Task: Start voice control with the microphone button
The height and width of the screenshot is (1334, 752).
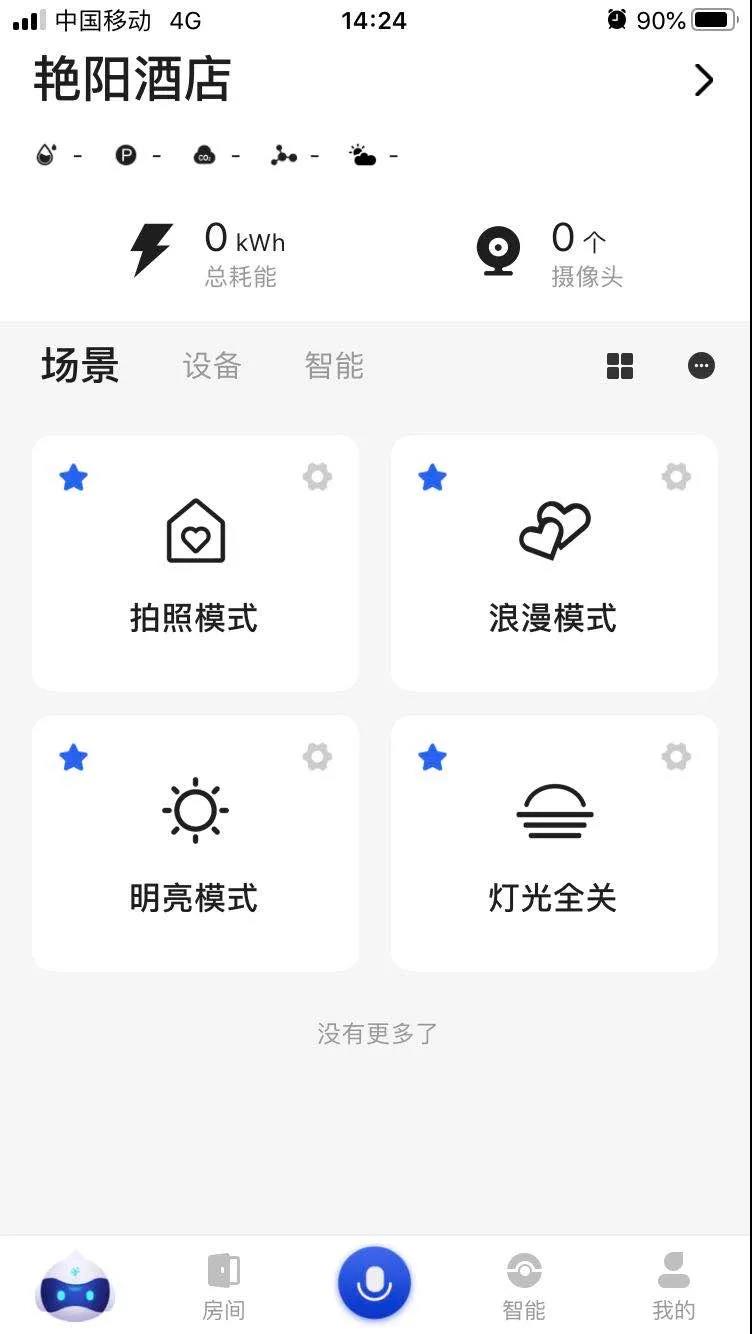Action: pyautogui.click(x=374, y=1284)
